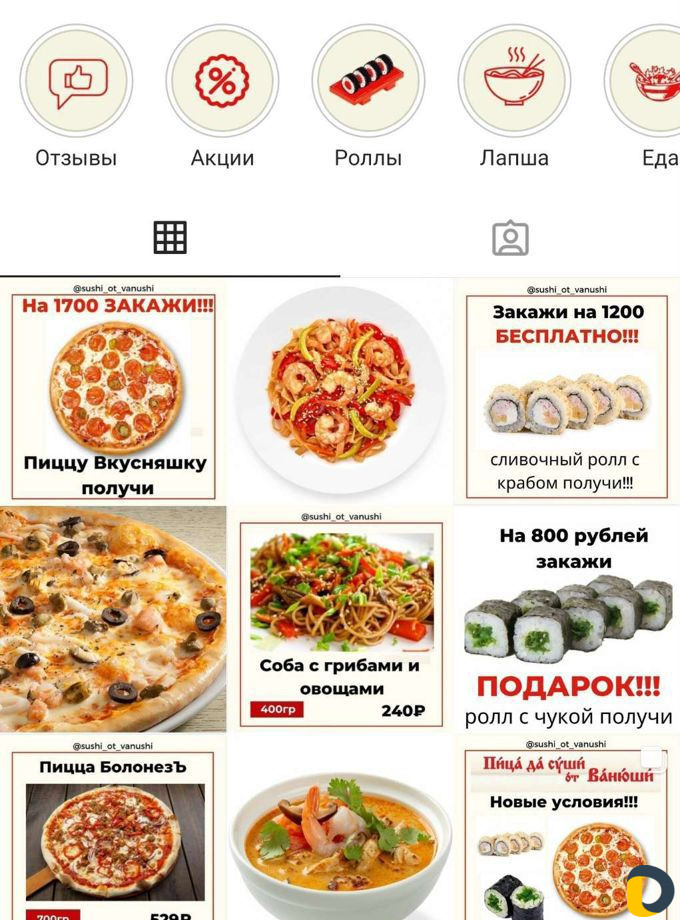Switch to the posts grid tab

pyautogui.click(x=170, y=238)
